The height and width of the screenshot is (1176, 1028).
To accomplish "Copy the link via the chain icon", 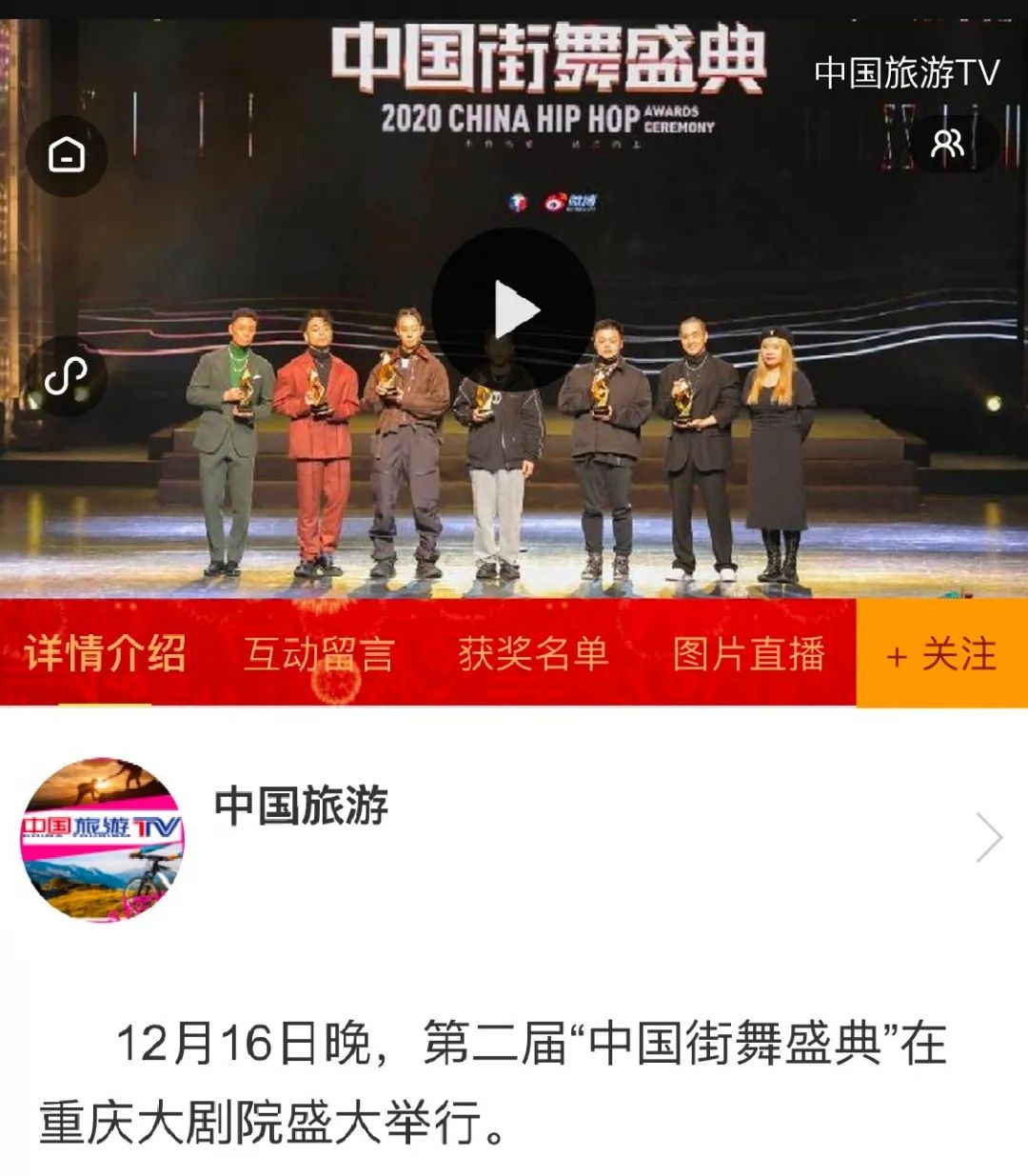I will point(66,376).
